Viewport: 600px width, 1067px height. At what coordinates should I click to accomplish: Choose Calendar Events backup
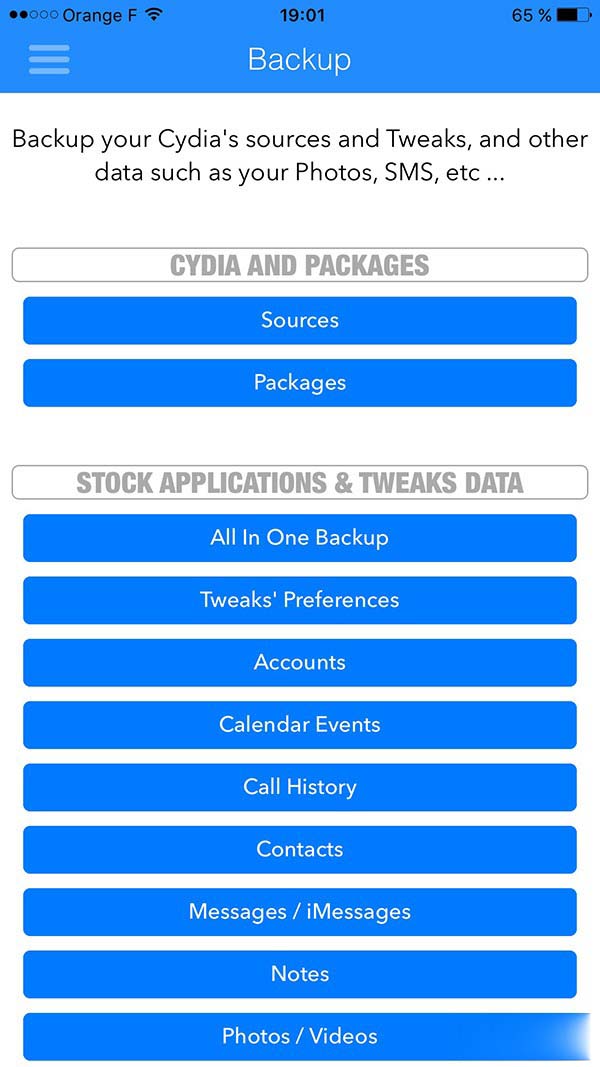click(300, 725)
